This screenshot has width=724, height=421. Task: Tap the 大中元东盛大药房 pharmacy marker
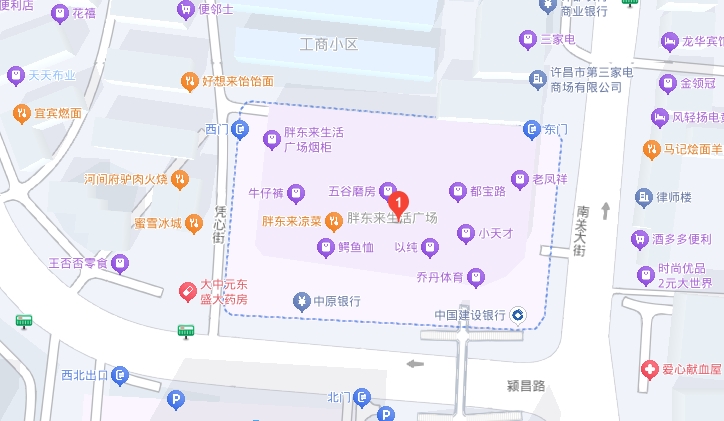coord(187,291)
